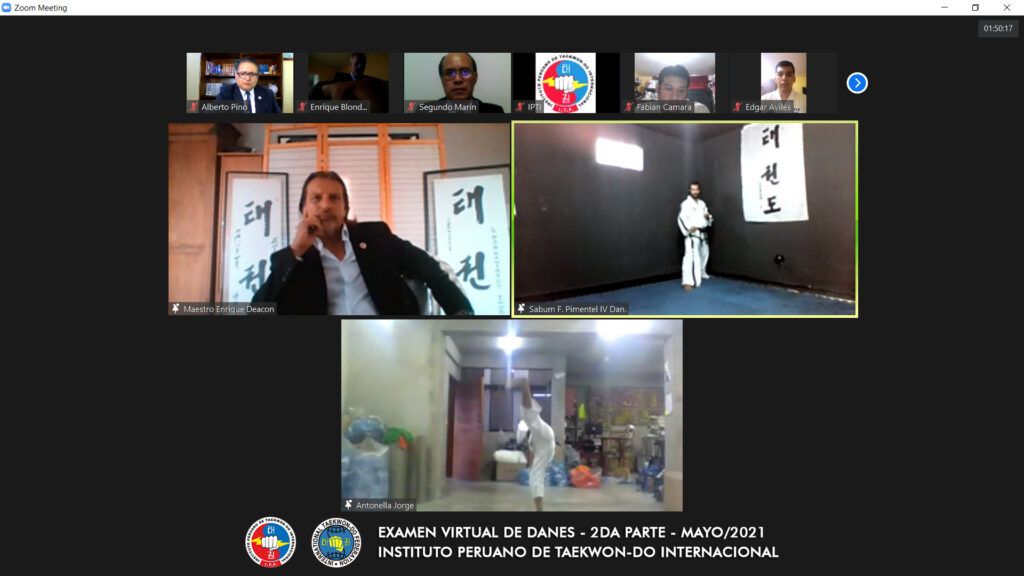
Task: Minimize the Zoom Meeting window
Action: (945, 8)
